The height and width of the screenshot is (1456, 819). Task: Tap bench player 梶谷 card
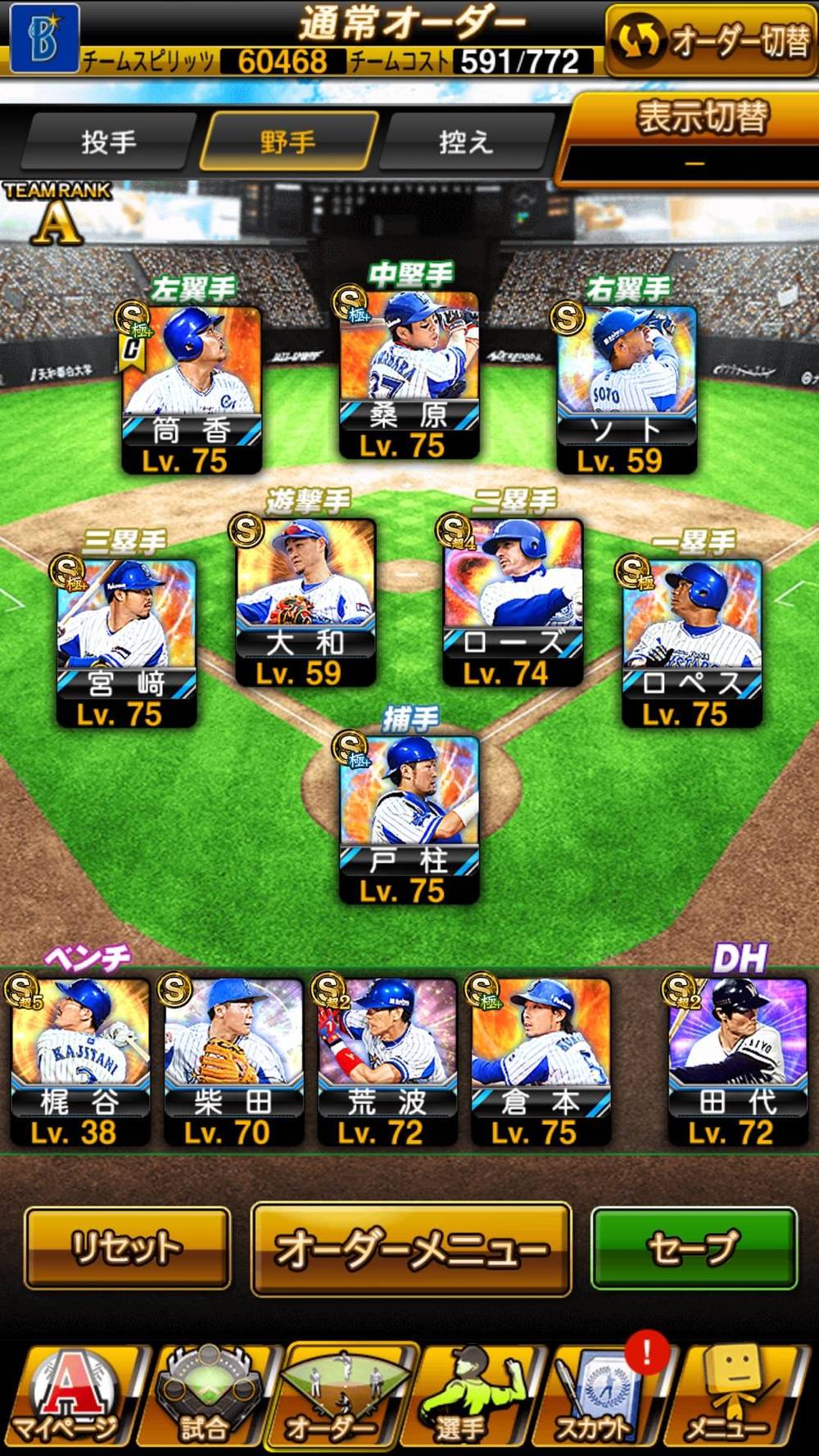pos(79,1061)
